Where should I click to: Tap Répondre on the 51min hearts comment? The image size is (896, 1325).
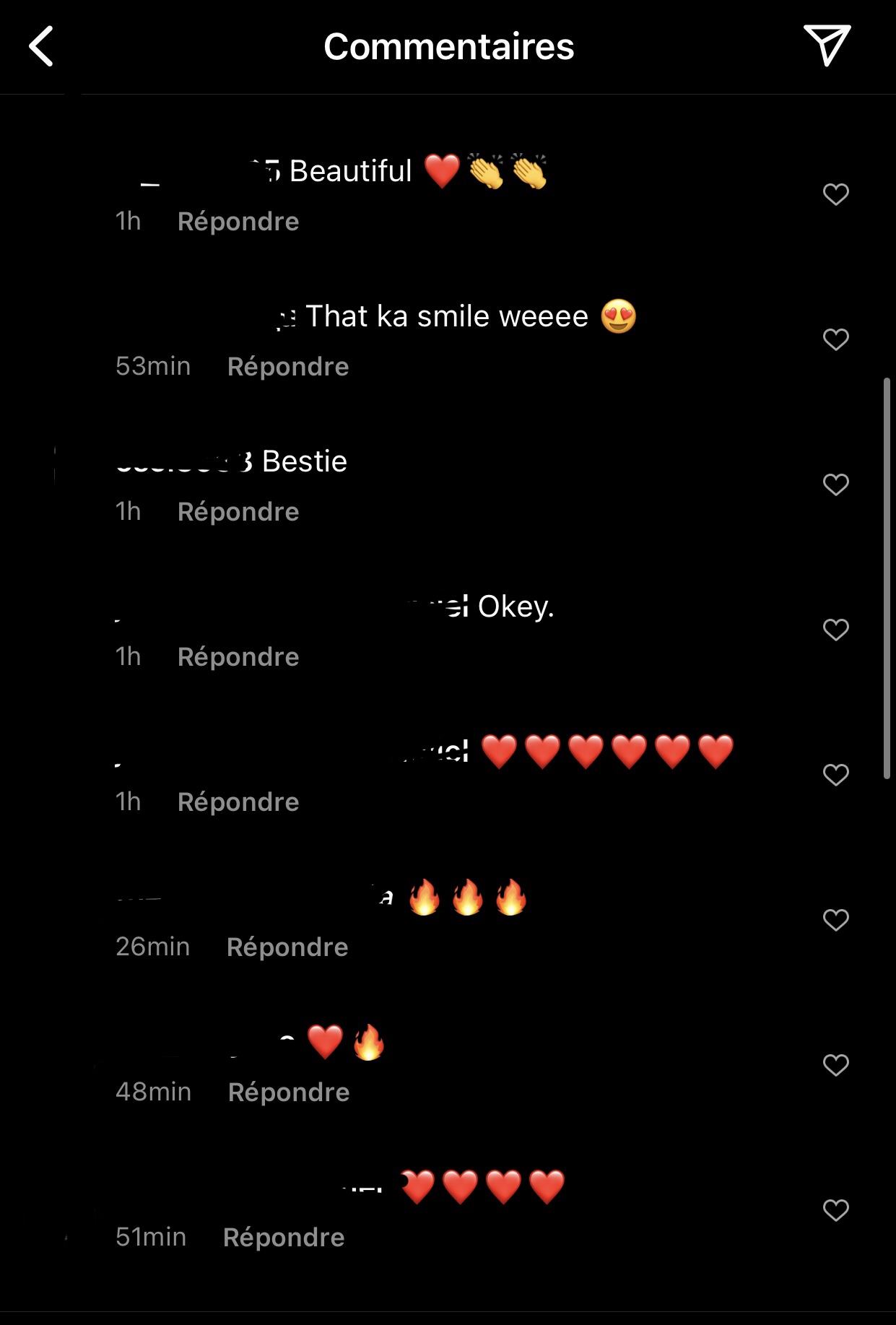tap(284, 1238)
